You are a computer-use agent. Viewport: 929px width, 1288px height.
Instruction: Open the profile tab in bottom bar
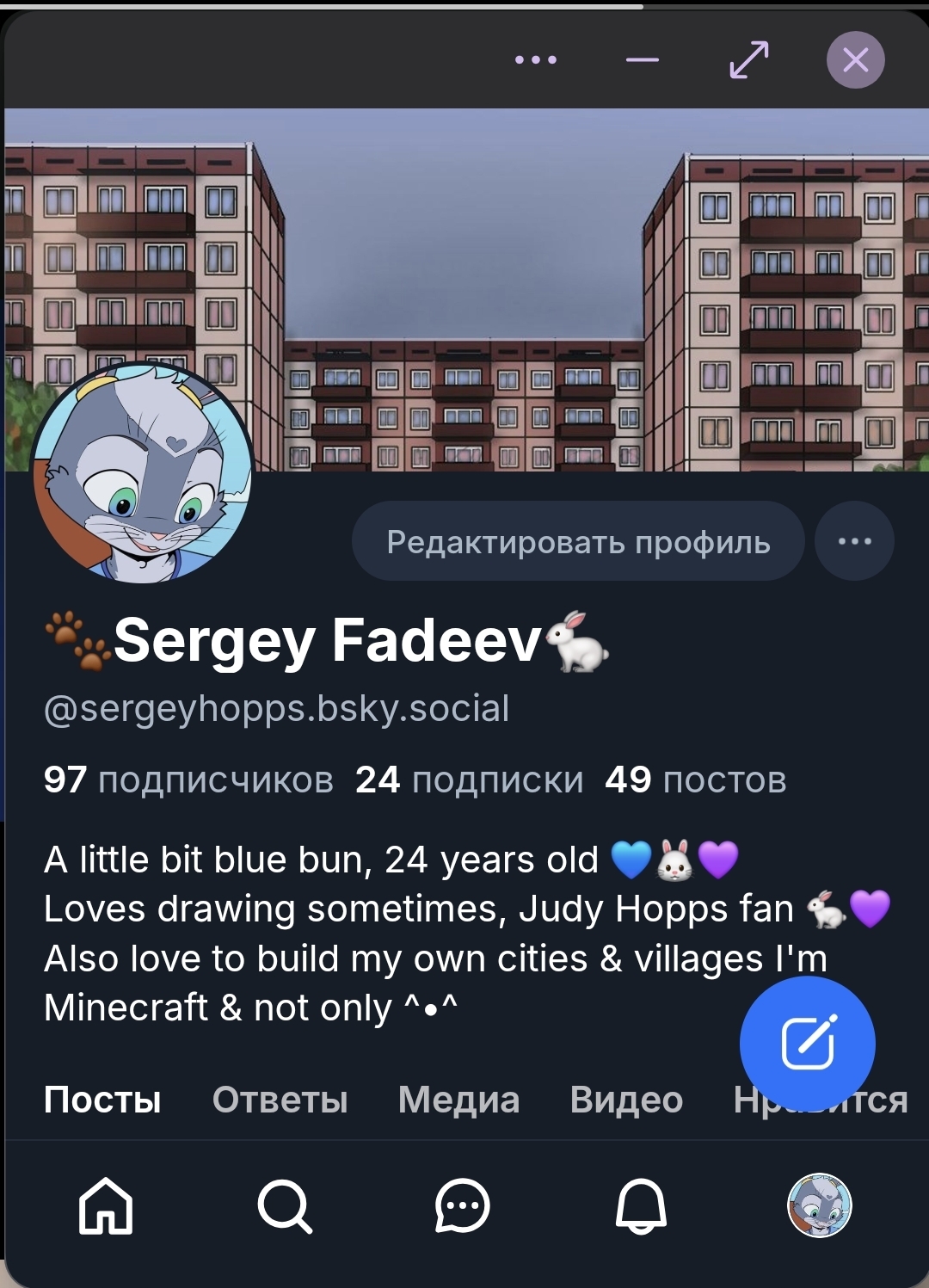(x=820, y=1205)
